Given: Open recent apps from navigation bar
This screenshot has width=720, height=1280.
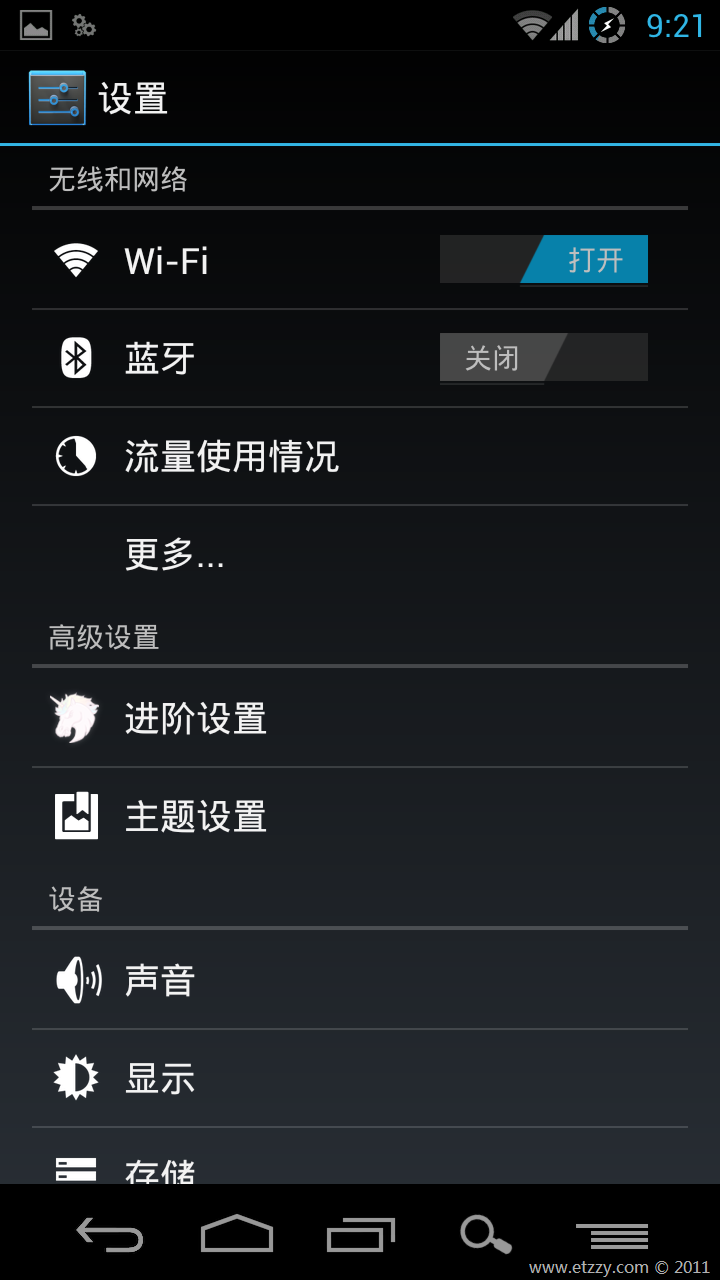Looking at the screenshot, I should (x=361, y=1235).
